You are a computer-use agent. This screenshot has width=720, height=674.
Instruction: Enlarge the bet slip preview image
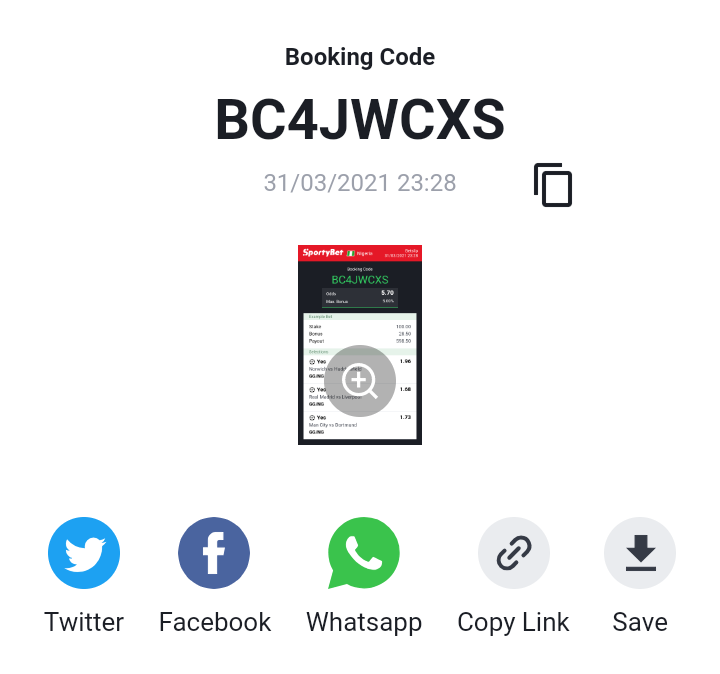click(x=360, y=380)
